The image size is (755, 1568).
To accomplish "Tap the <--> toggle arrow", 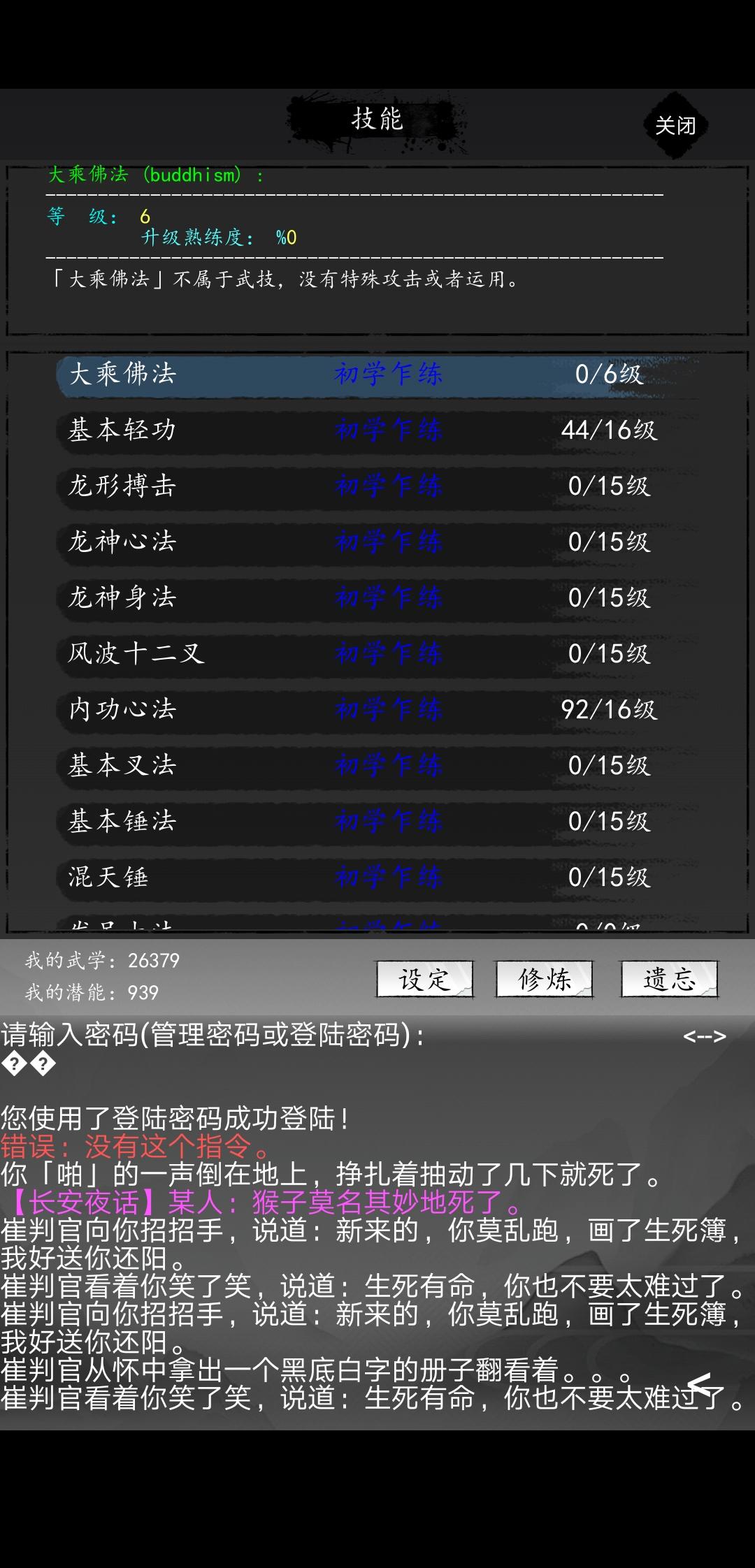I will click(x=704, y=1036).
